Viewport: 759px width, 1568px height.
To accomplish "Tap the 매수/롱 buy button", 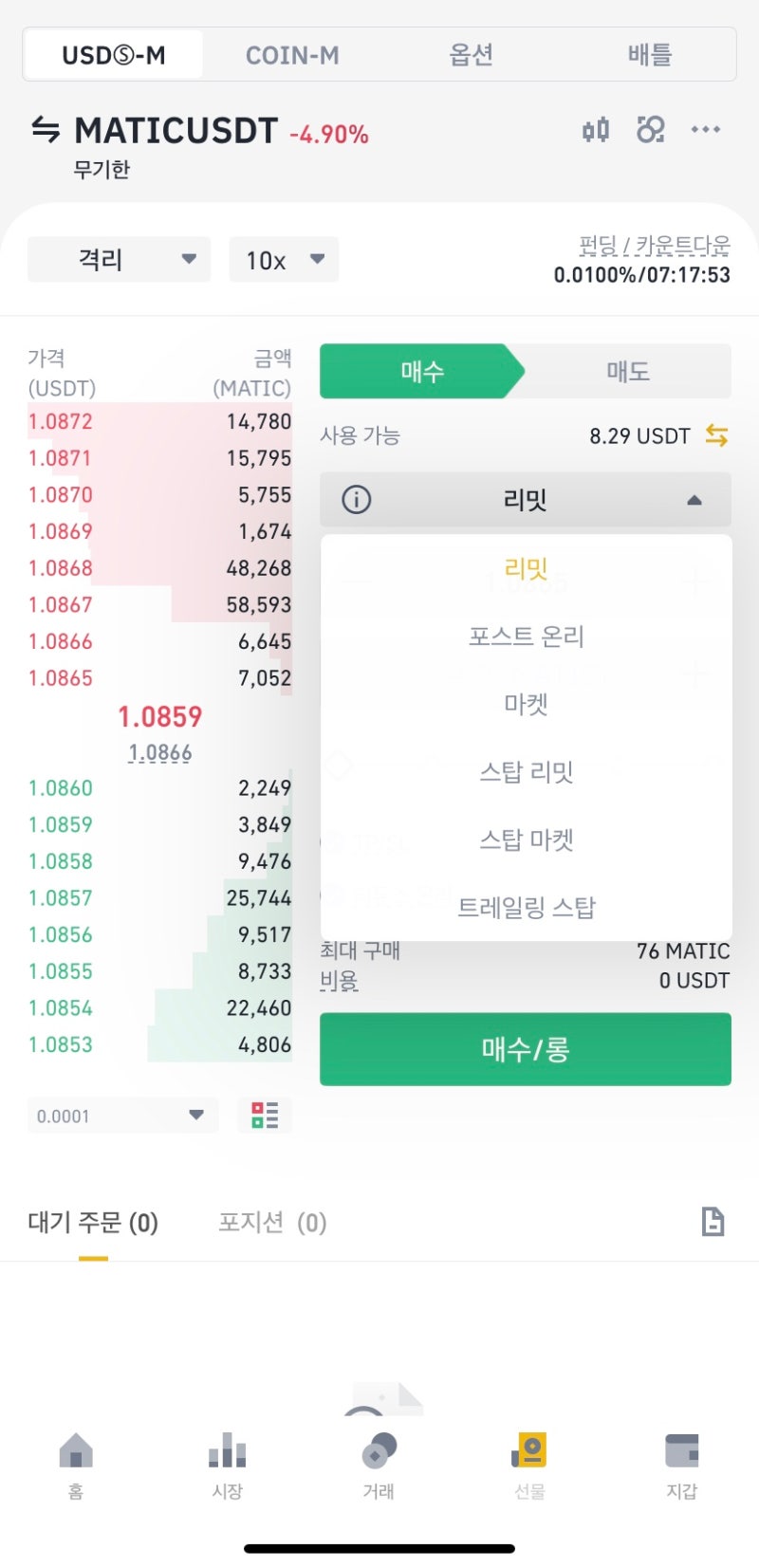I will point(526,1049).
